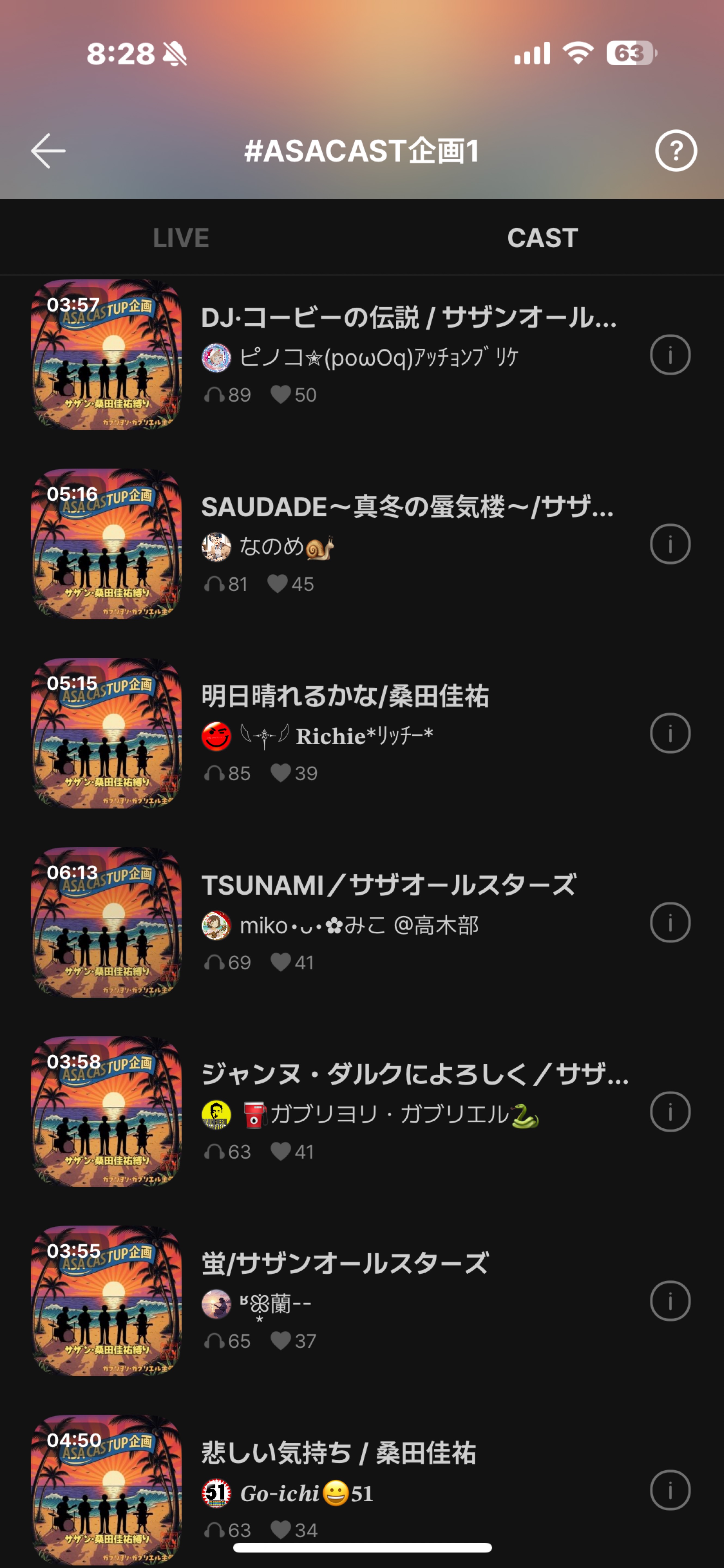Show info for 悲しい気持ち cast
Screen dimensions: 724x1568
pyautogui.click(x=670, y=1491)
